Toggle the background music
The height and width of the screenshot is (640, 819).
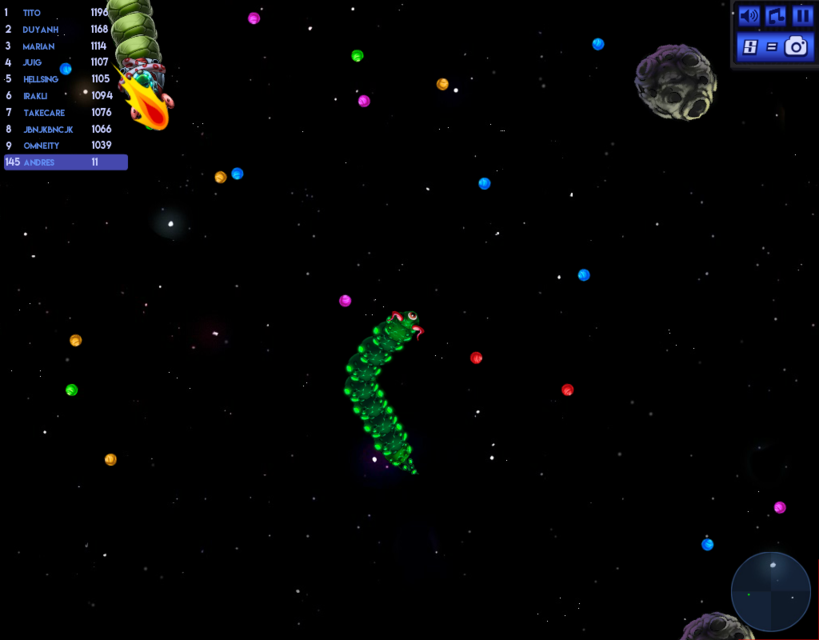click(776, 16)
